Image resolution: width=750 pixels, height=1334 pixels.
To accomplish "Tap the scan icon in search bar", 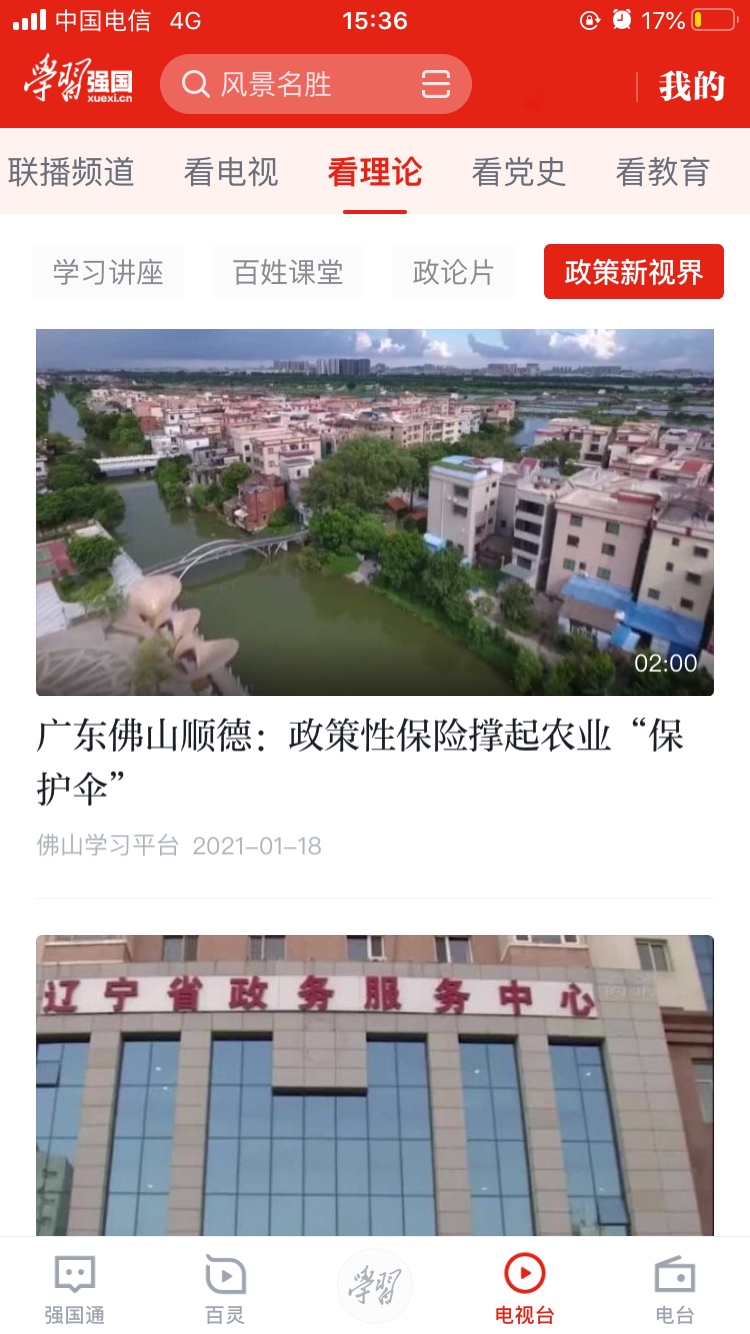I will [x=436, y=84].
